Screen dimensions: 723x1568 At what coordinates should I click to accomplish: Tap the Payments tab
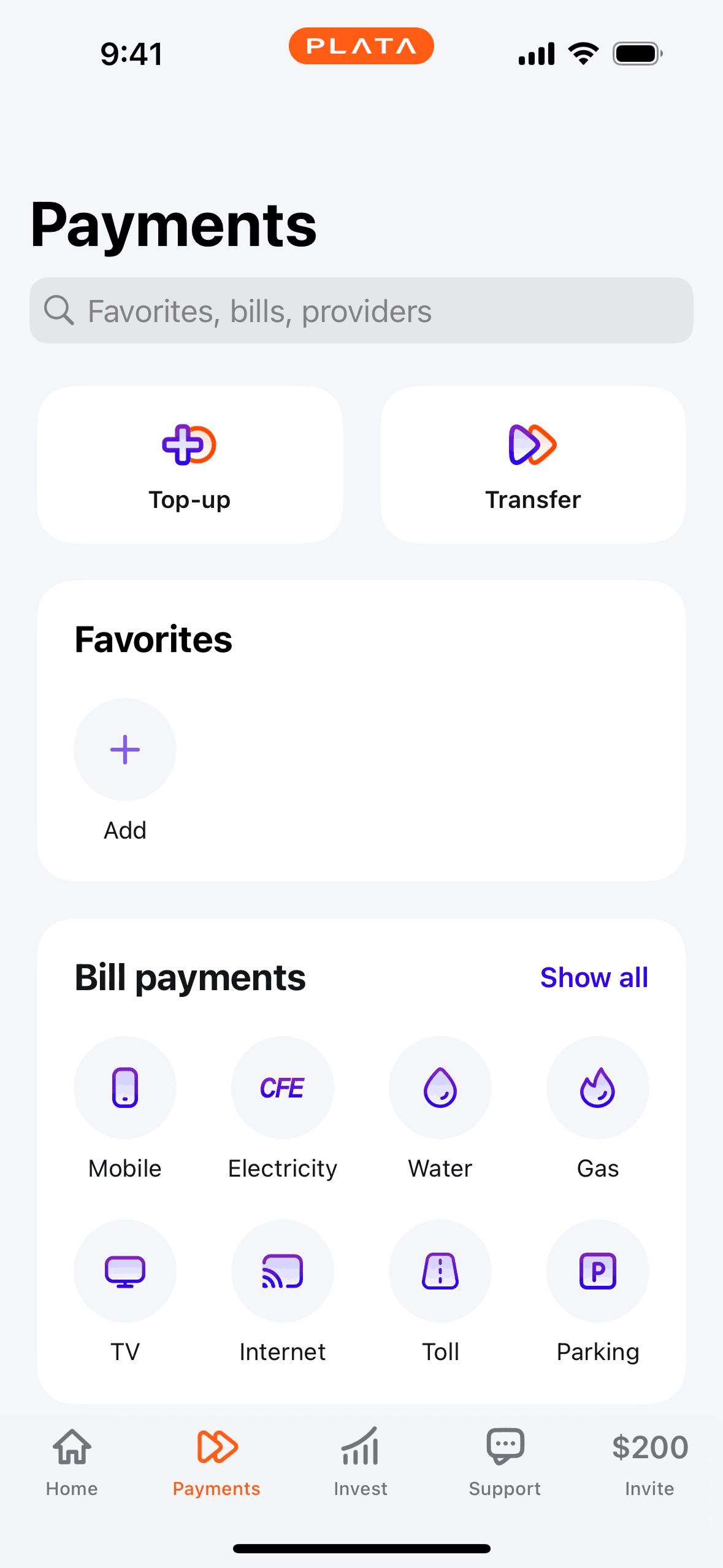click(x=216, y=1461)
